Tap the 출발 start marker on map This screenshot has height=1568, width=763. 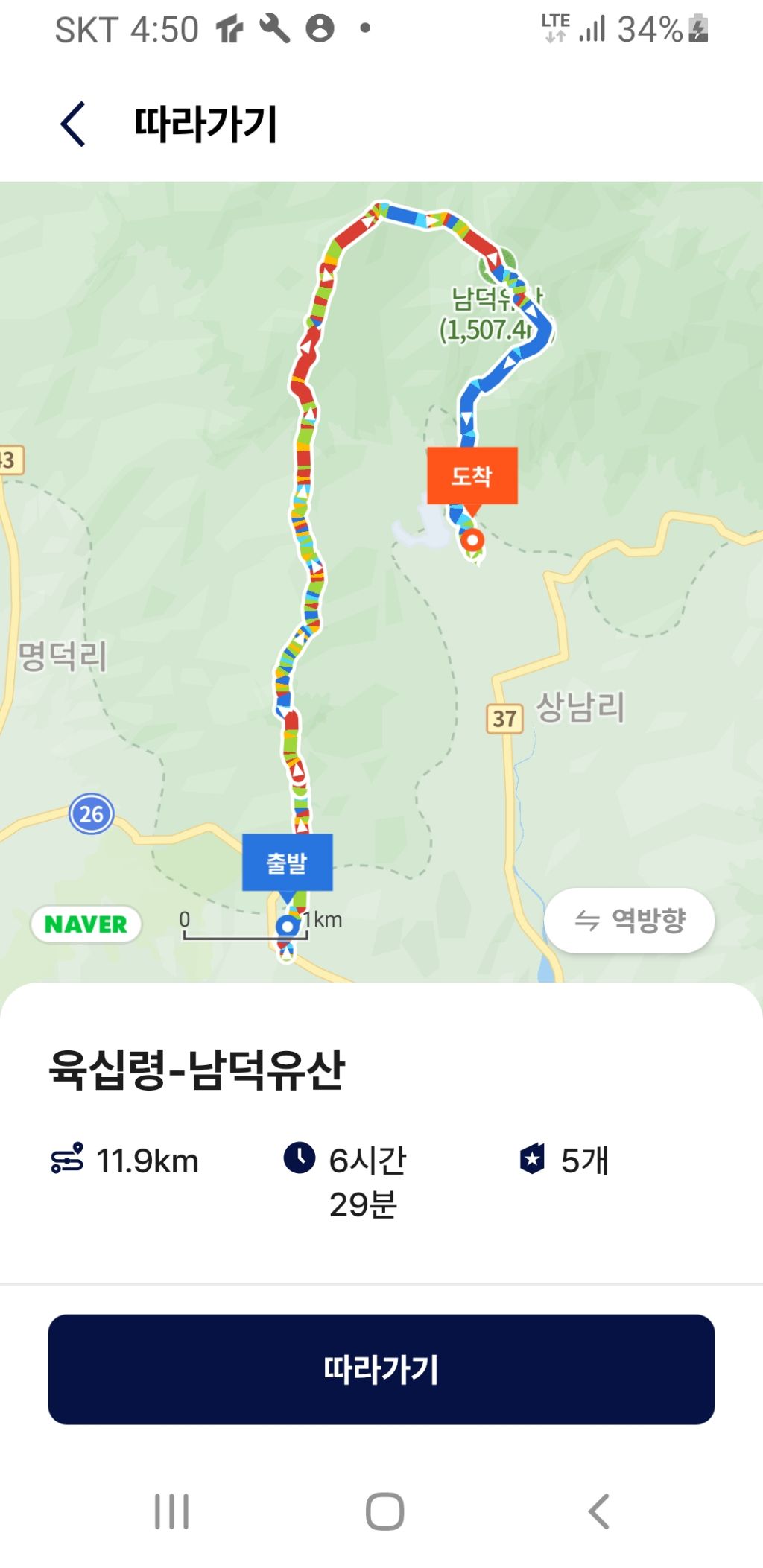pos(287,863)
